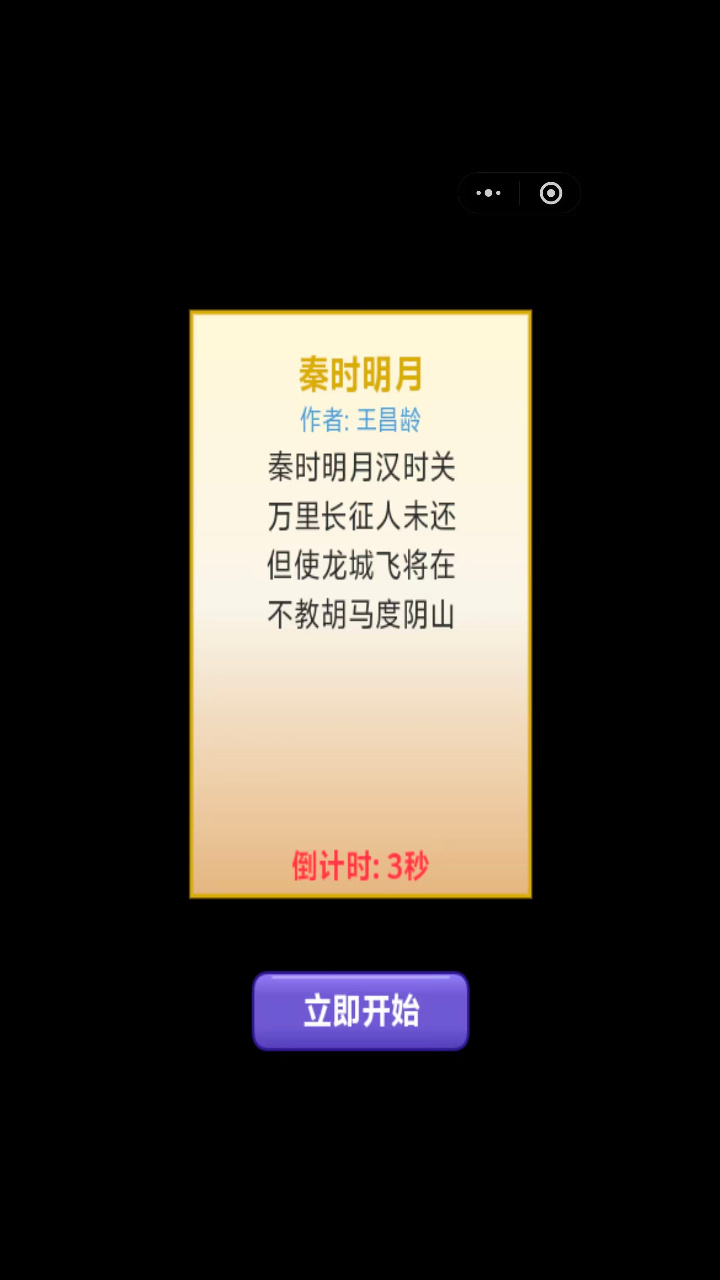
Task: Open the mini program more-options menu
Action: 488,193
